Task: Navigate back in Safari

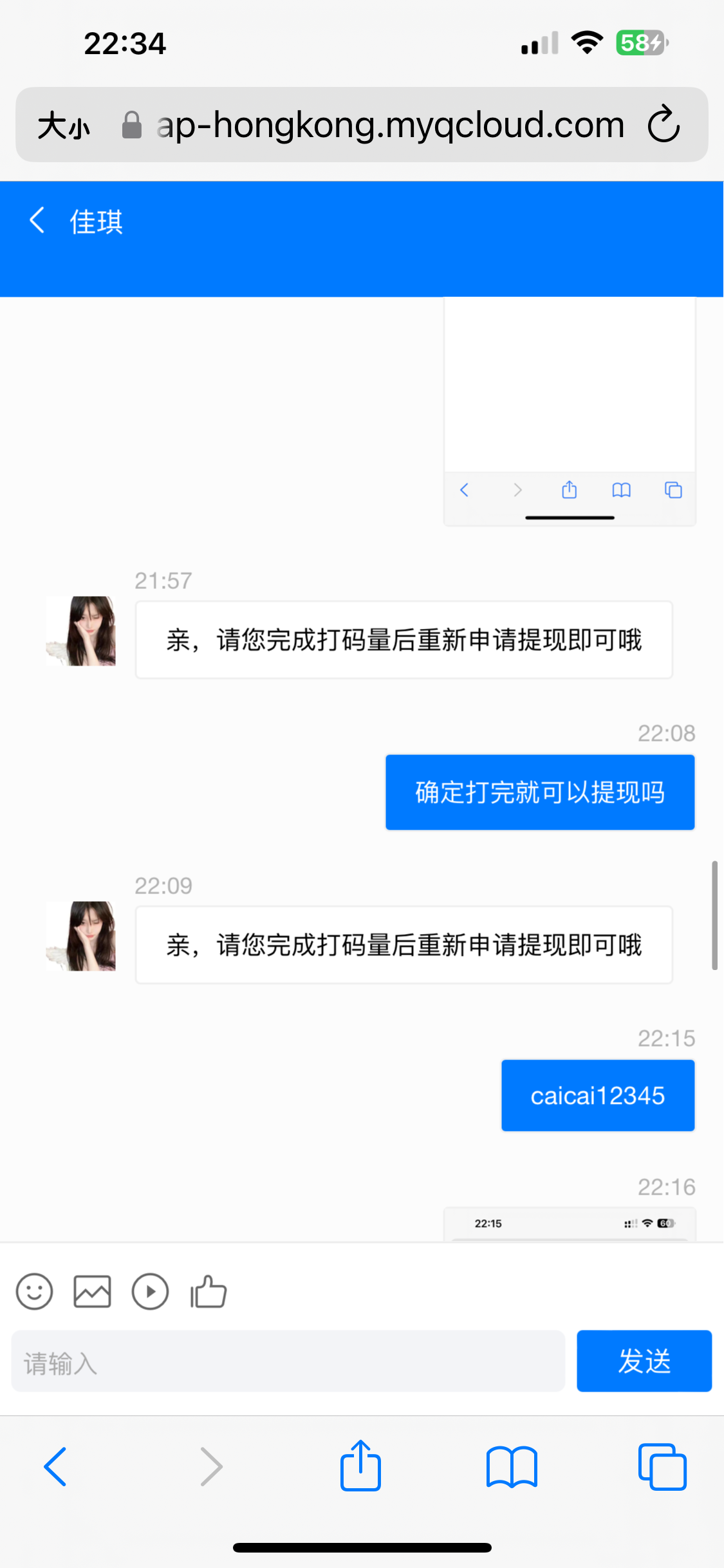Action: pos(55,1466)
